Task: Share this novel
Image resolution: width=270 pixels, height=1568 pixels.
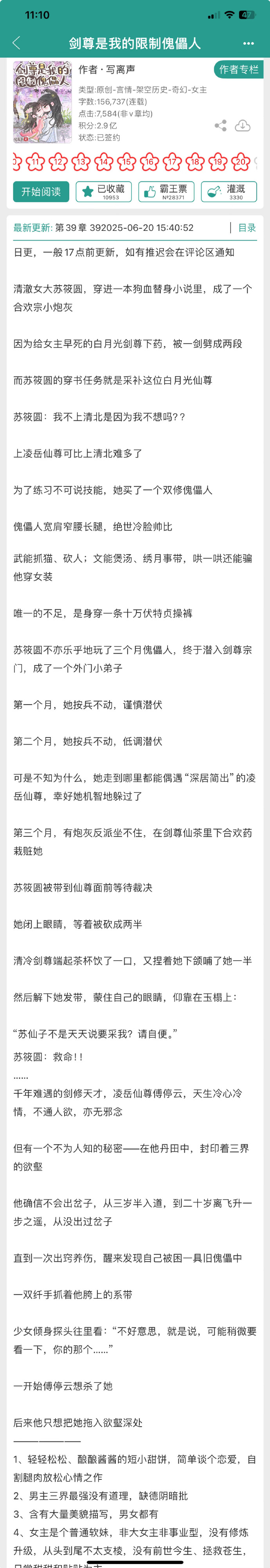Action: pyautogui.click(x=220, y=125)
